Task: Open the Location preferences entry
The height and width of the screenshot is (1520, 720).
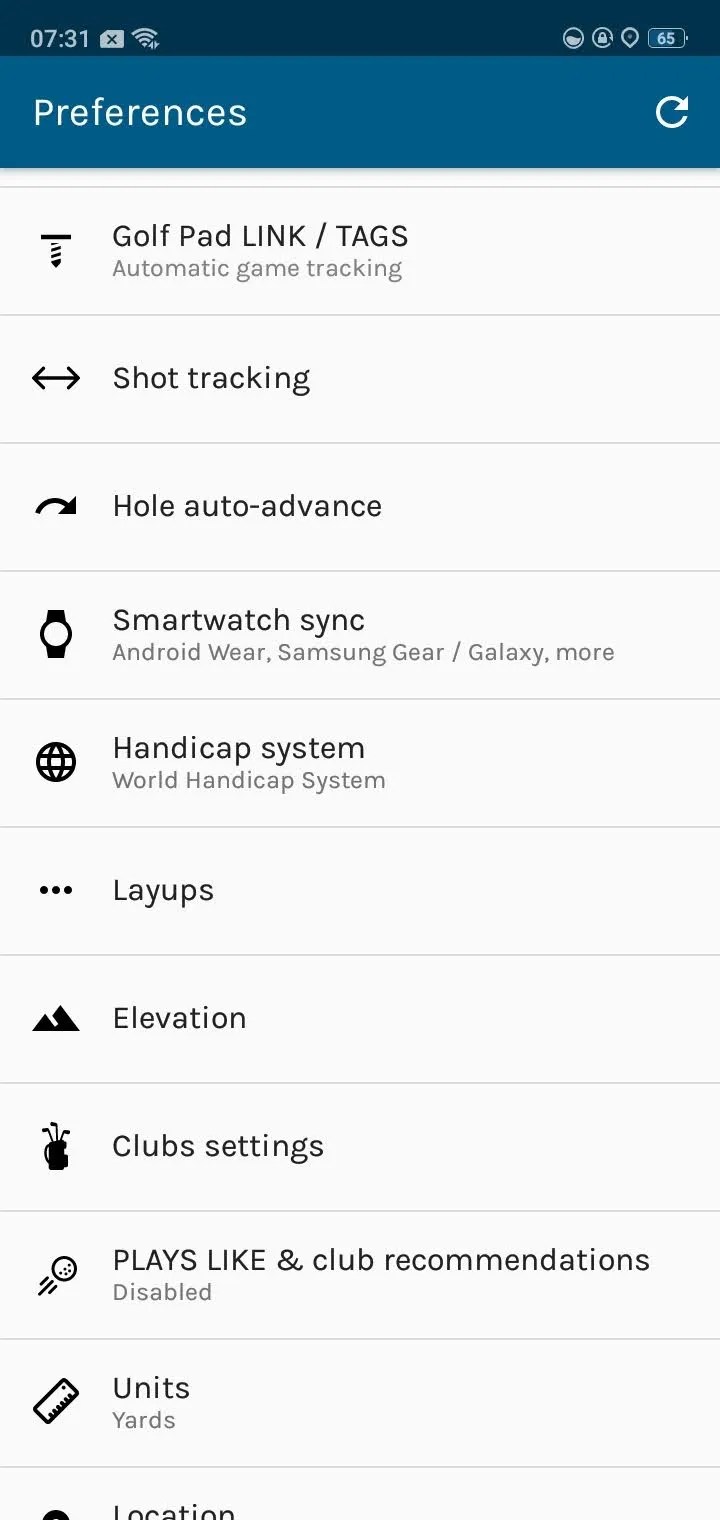Action: point(360,1505)
